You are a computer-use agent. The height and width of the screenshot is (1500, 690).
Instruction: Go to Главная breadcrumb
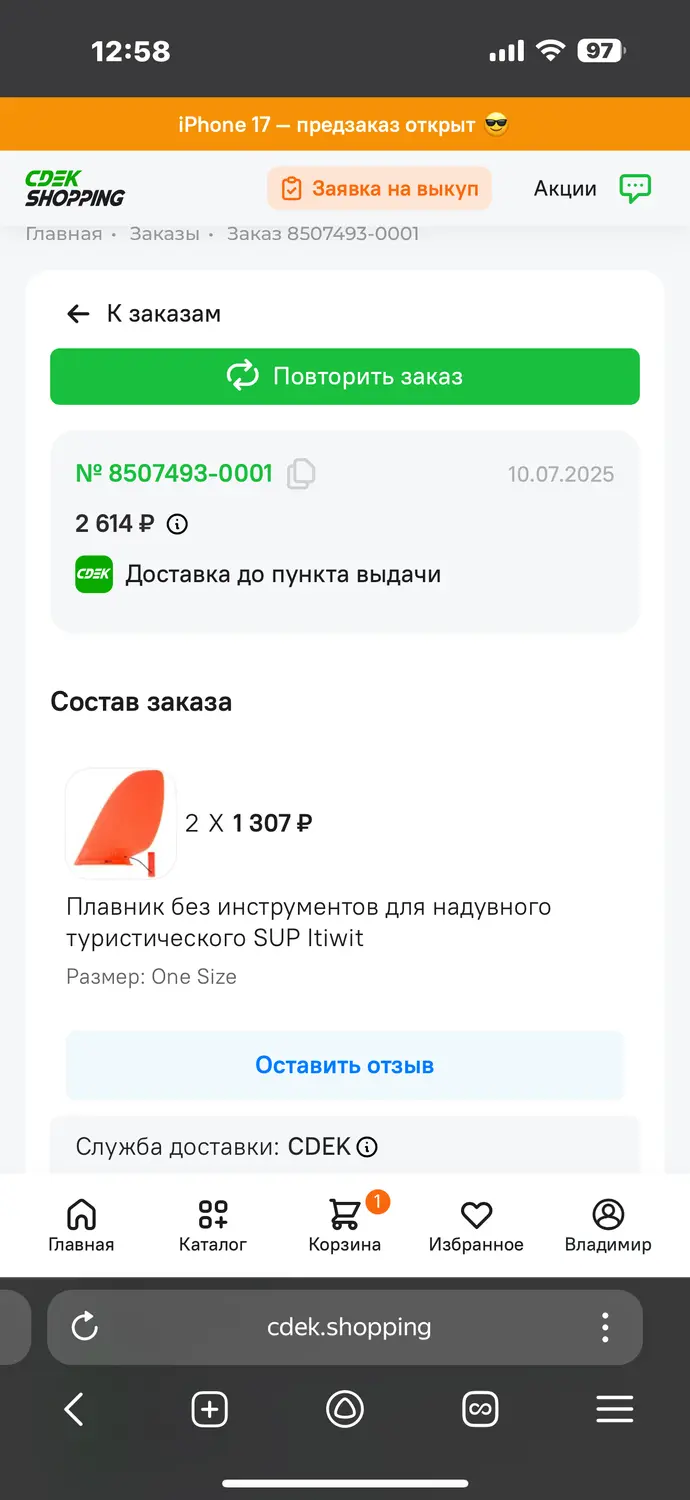coord(64,234)
